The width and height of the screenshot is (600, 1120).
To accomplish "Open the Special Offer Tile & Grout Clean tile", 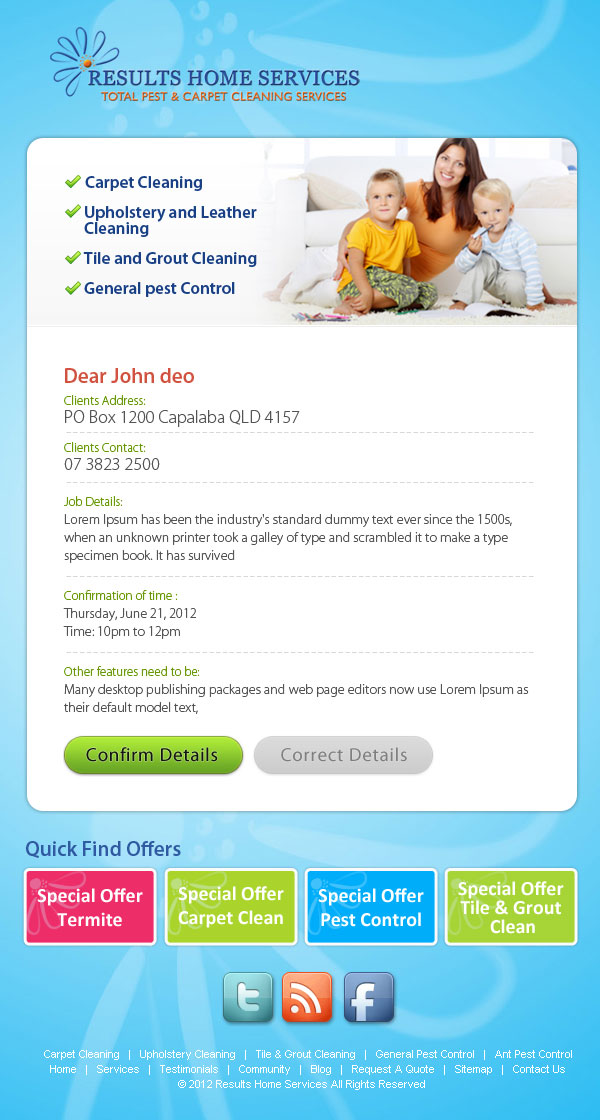I will (x=511, y=906).
